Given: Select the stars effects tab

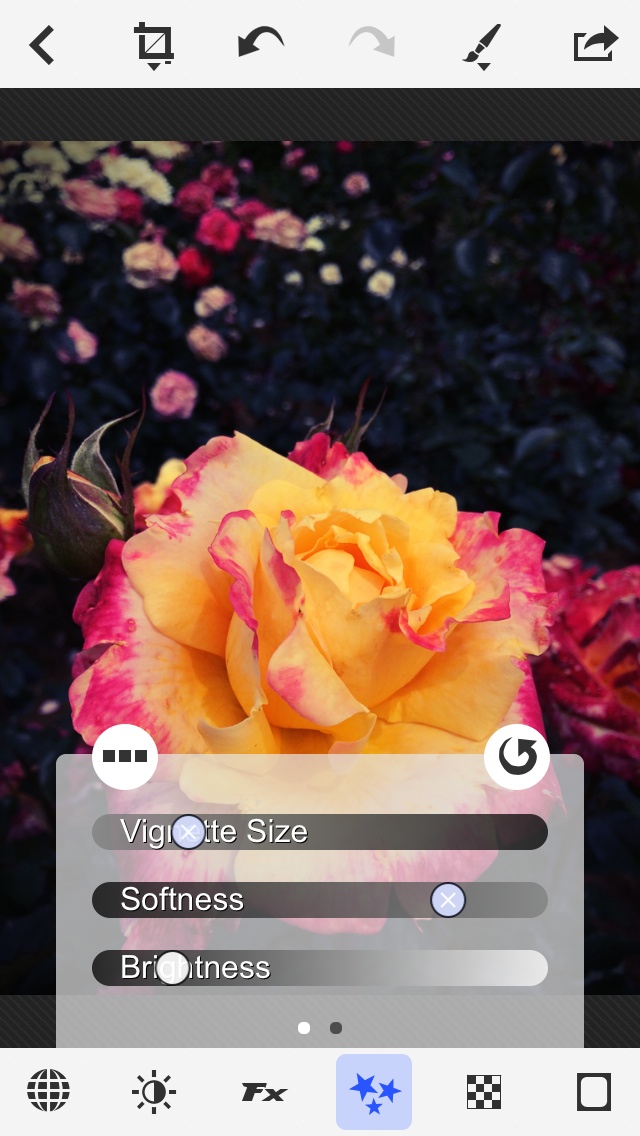Looking at the screenshot, I should (x=374, y=1092).
